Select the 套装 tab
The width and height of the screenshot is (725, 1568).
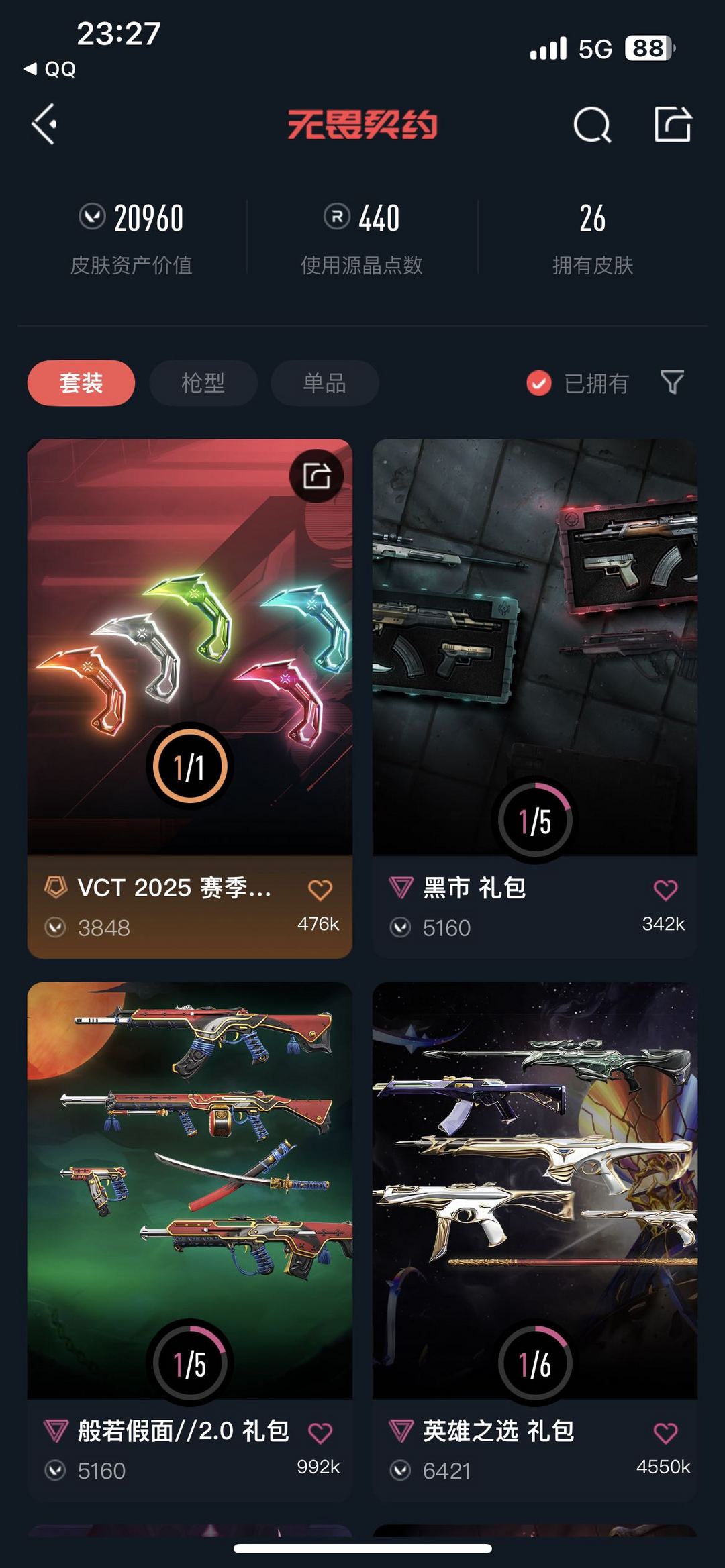click(x=81, y=383)
